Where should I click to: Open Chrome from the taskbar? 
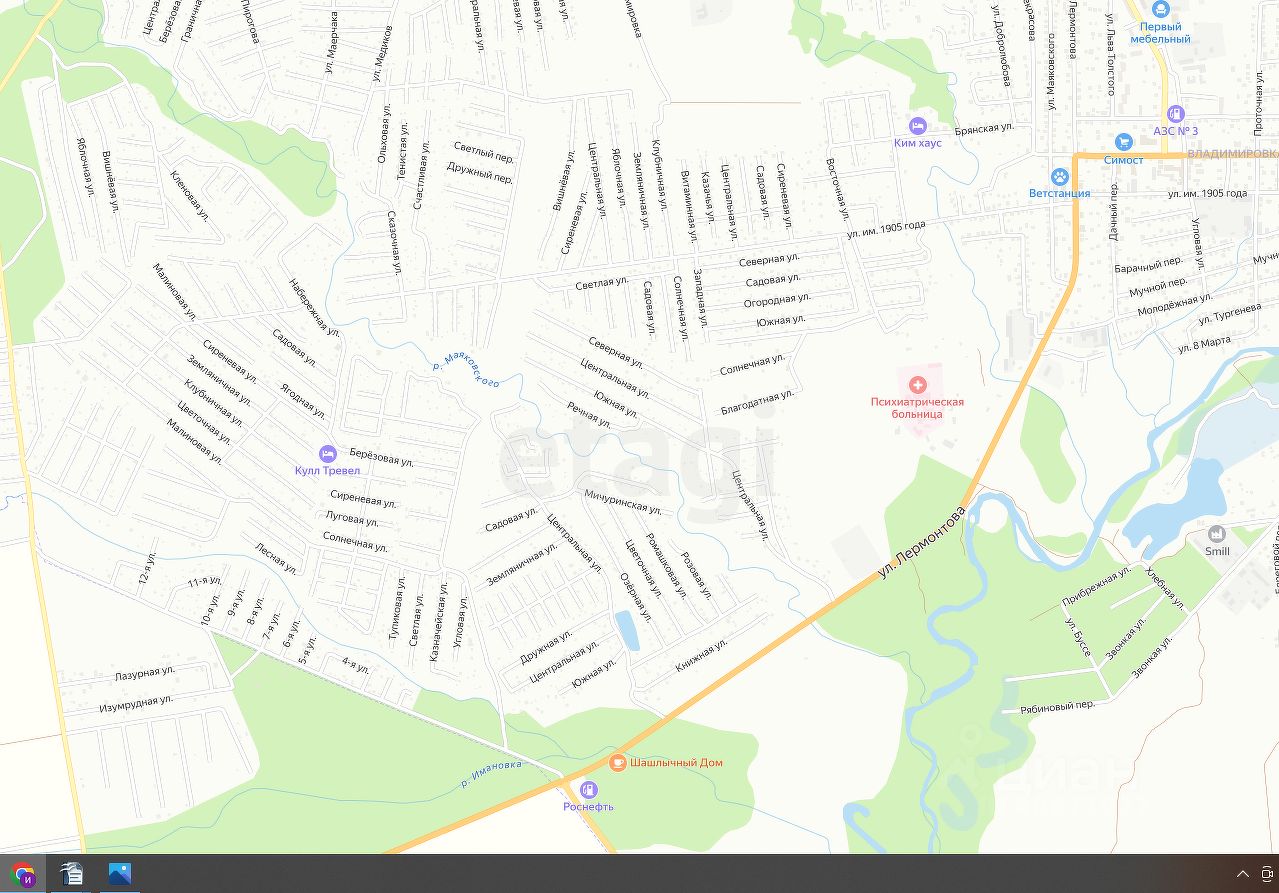pyautogui.click(x=23, y=873)
